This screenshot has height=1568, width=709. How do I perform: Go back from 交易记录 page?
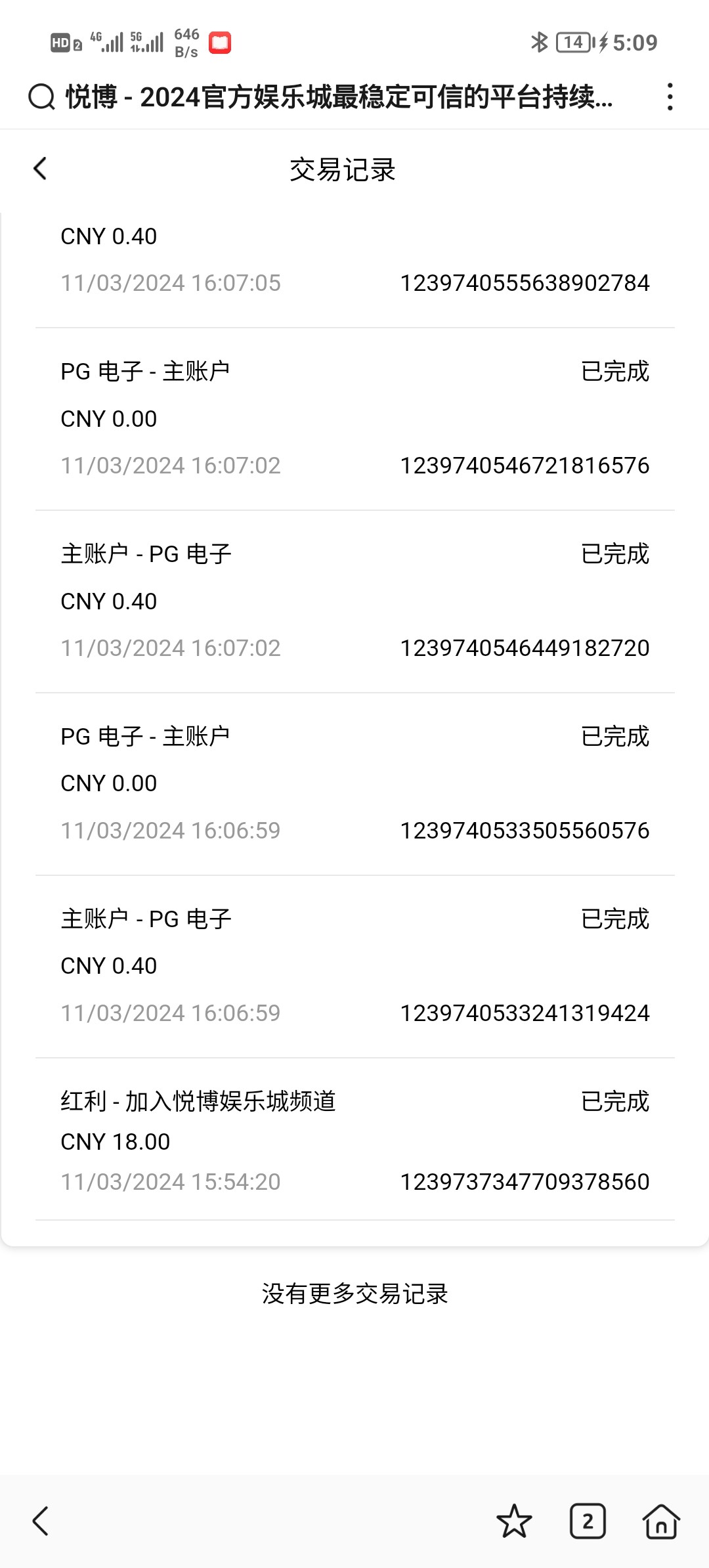(41, 169)
